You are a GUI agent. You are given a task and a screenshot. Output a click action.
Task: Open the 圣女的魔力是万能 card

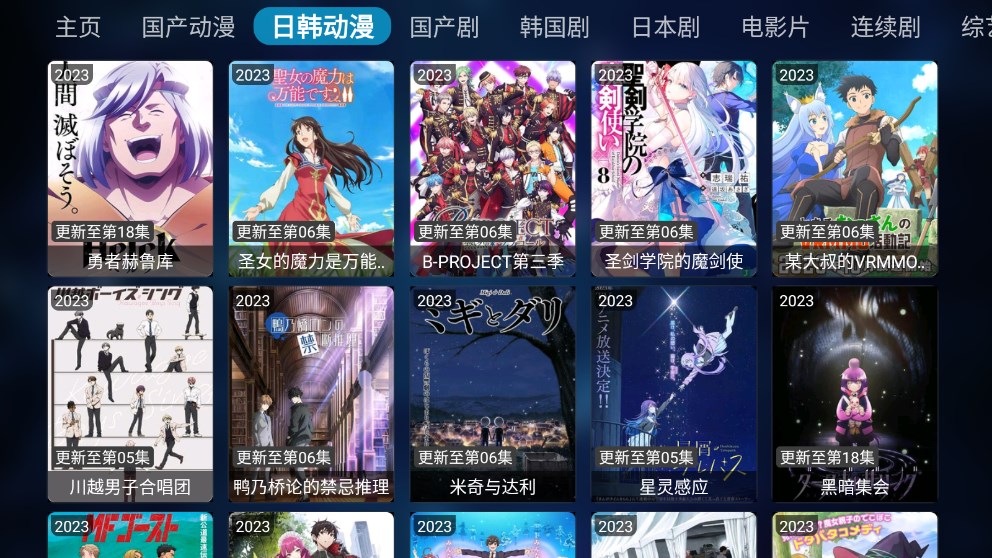311,168
